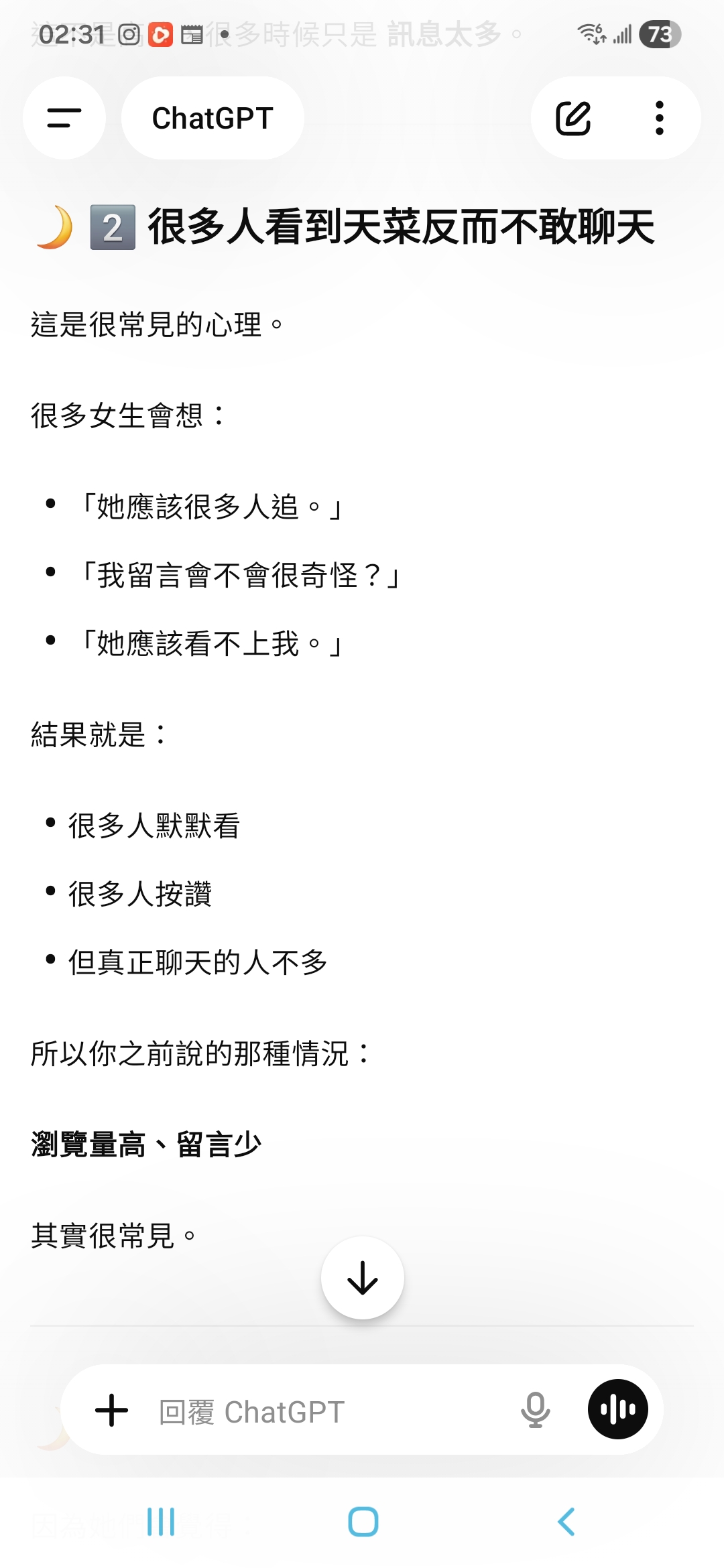724x1568 pixels.
Task: Focus the 回覆 ChatGPT message field
Action: tap(322, 1412)
